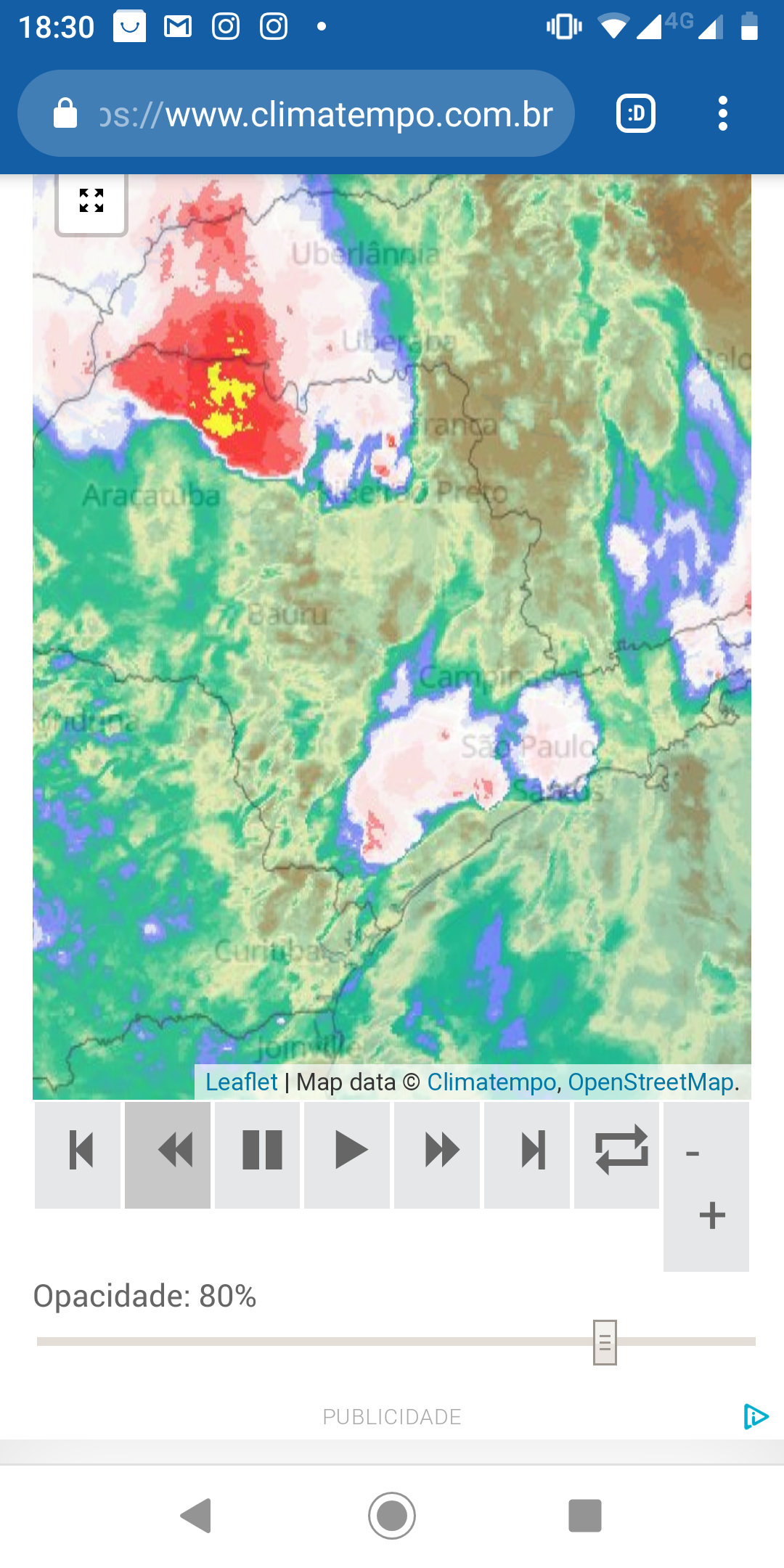The width and height of the screenshot is (784, 1568).
Task: Tap the plus speed button
Action: [711, 1216]
